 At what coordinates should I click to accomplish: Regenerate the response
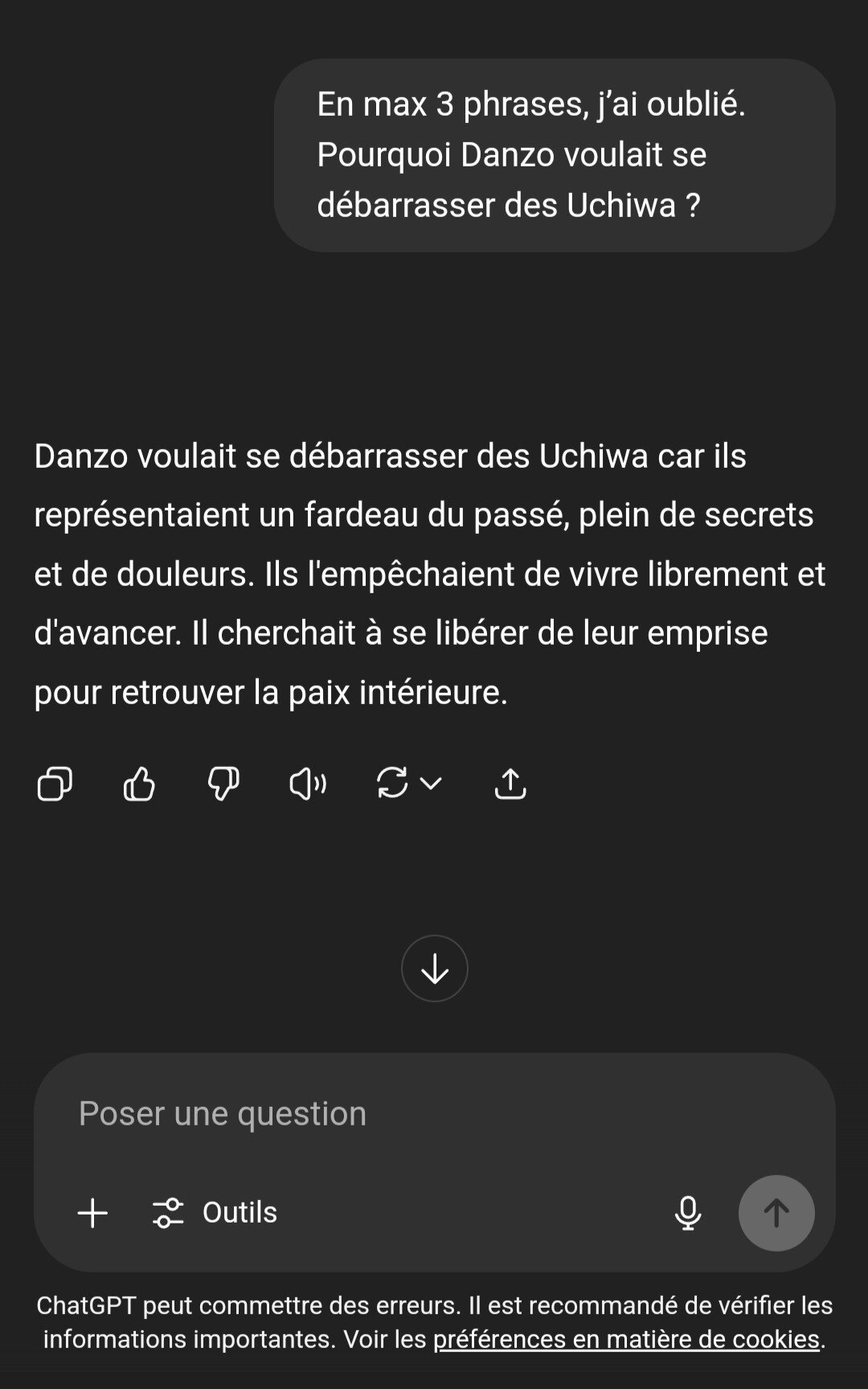click(x=393, y=784)
